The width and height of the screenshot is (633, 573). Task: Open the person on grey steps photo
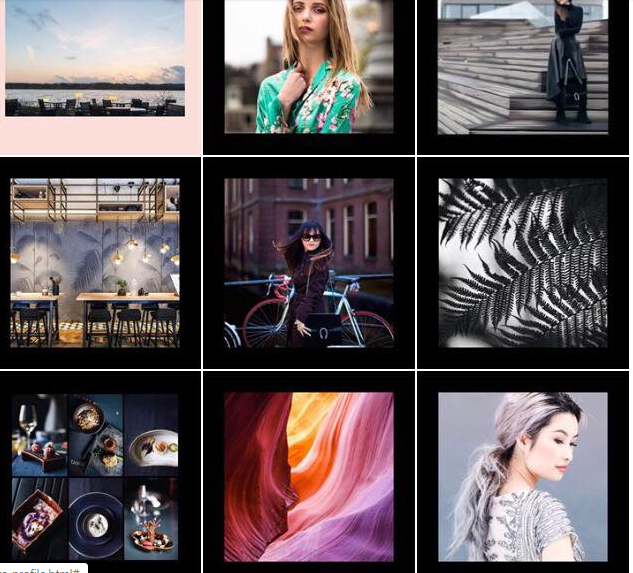click(x=523, y=66)
